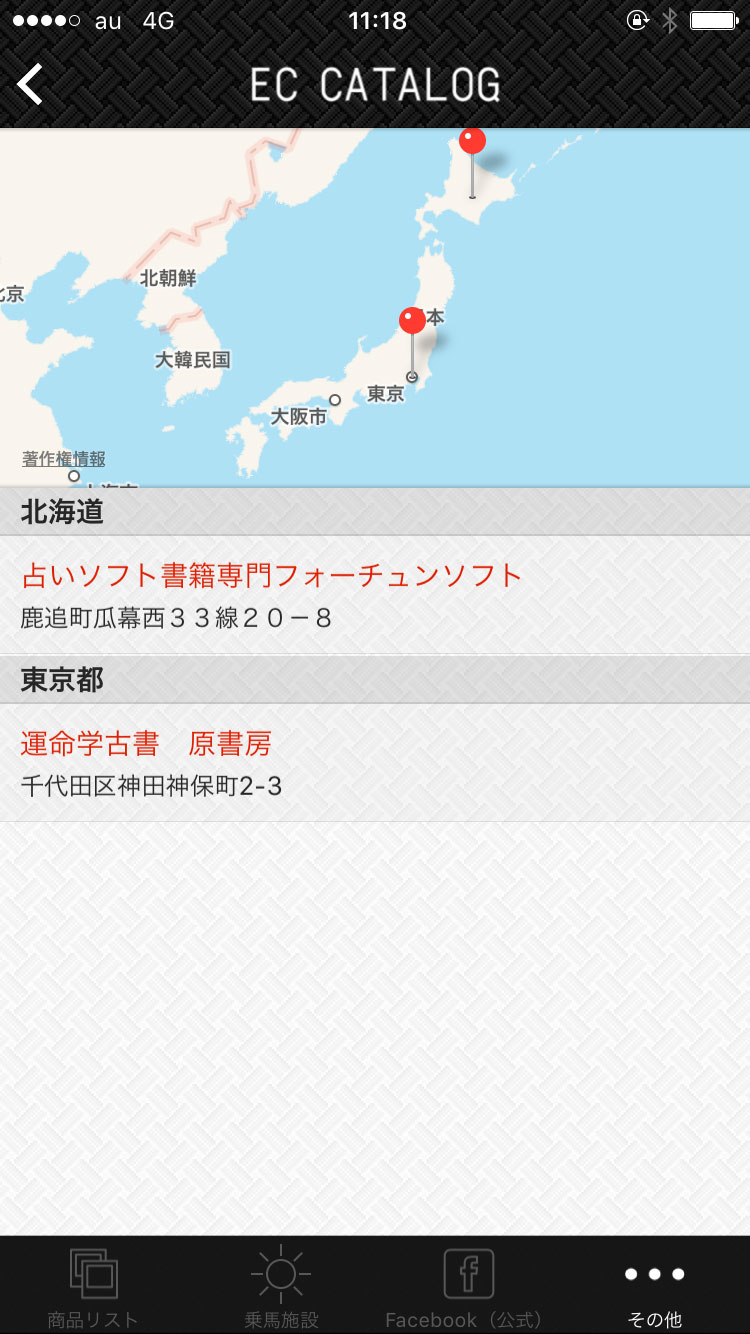Switch to the 商品リスト tab
This screenshot has height=1334, width=750.
(94, 1286)
